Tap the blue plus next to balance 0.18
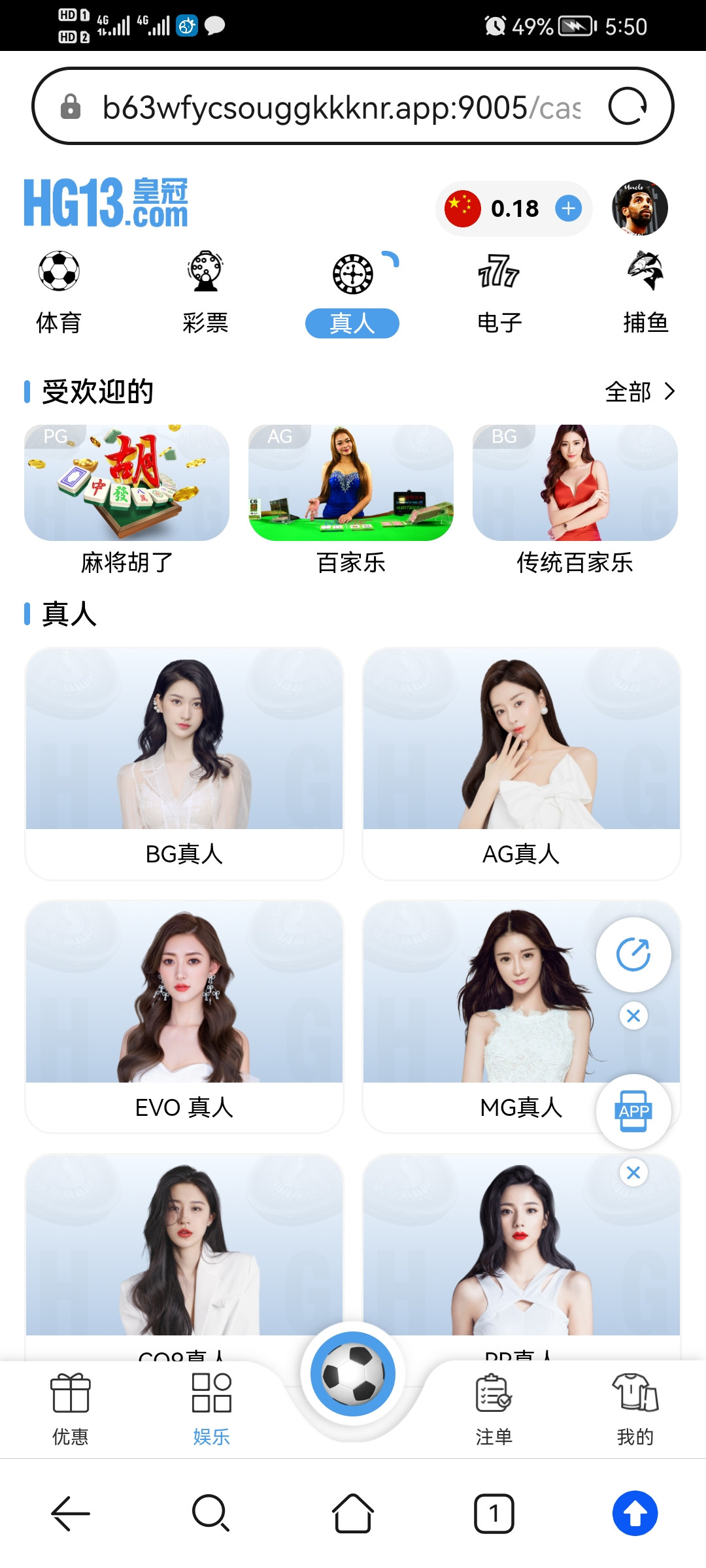Screen dimensions: 706x1568 pos(568,208)
